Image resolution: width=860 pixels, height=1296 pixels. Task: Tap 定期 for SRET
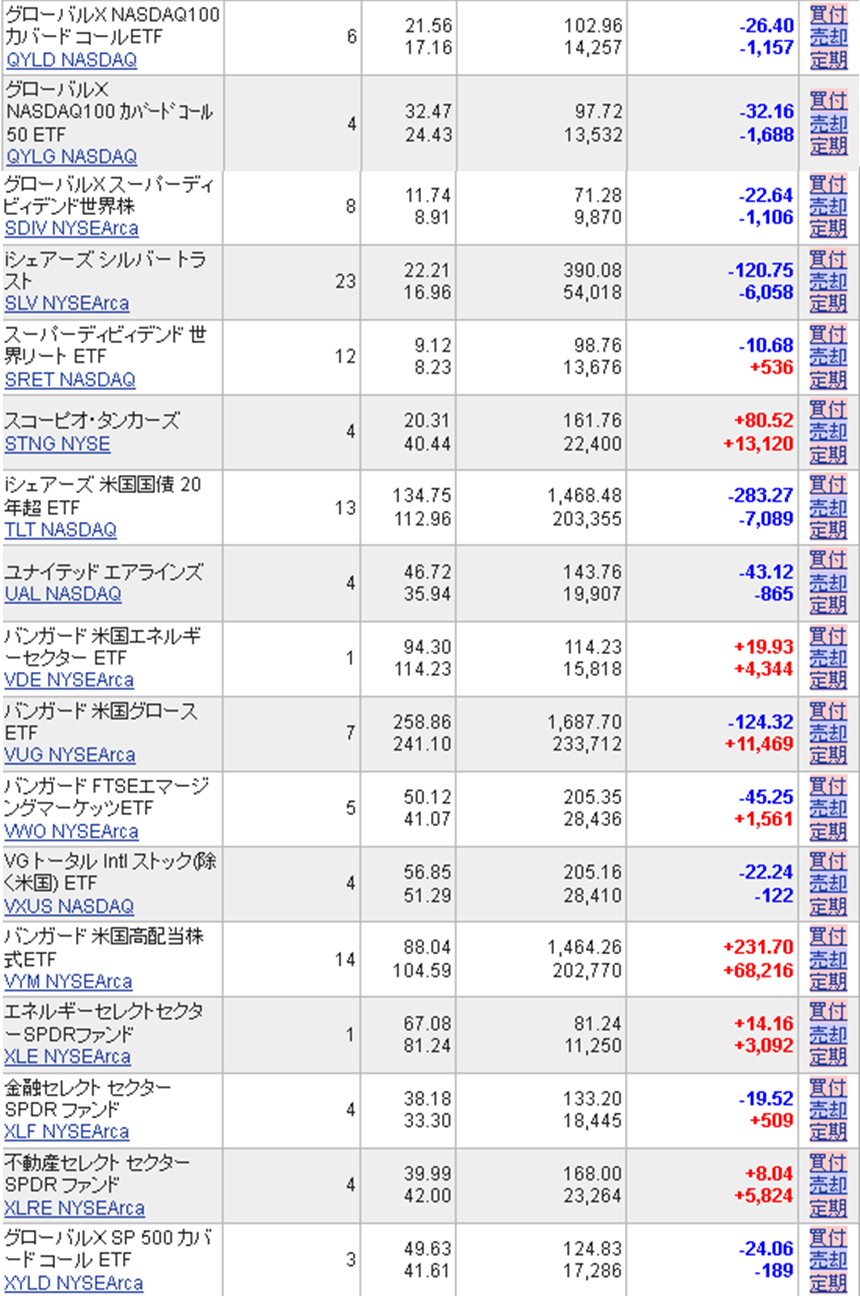click(828, 379)
